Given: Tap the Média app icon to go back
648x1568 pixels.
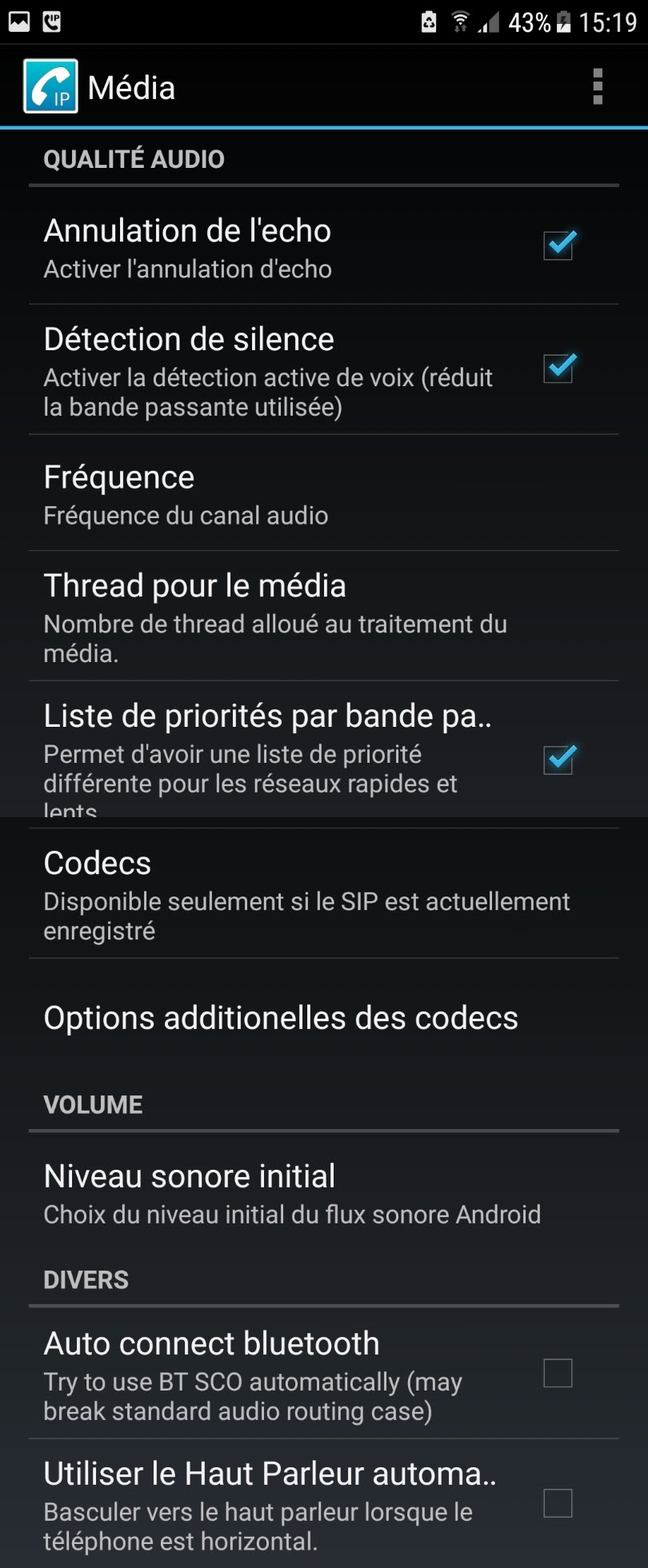Looking at the screenshot, I should click(51, 86).
